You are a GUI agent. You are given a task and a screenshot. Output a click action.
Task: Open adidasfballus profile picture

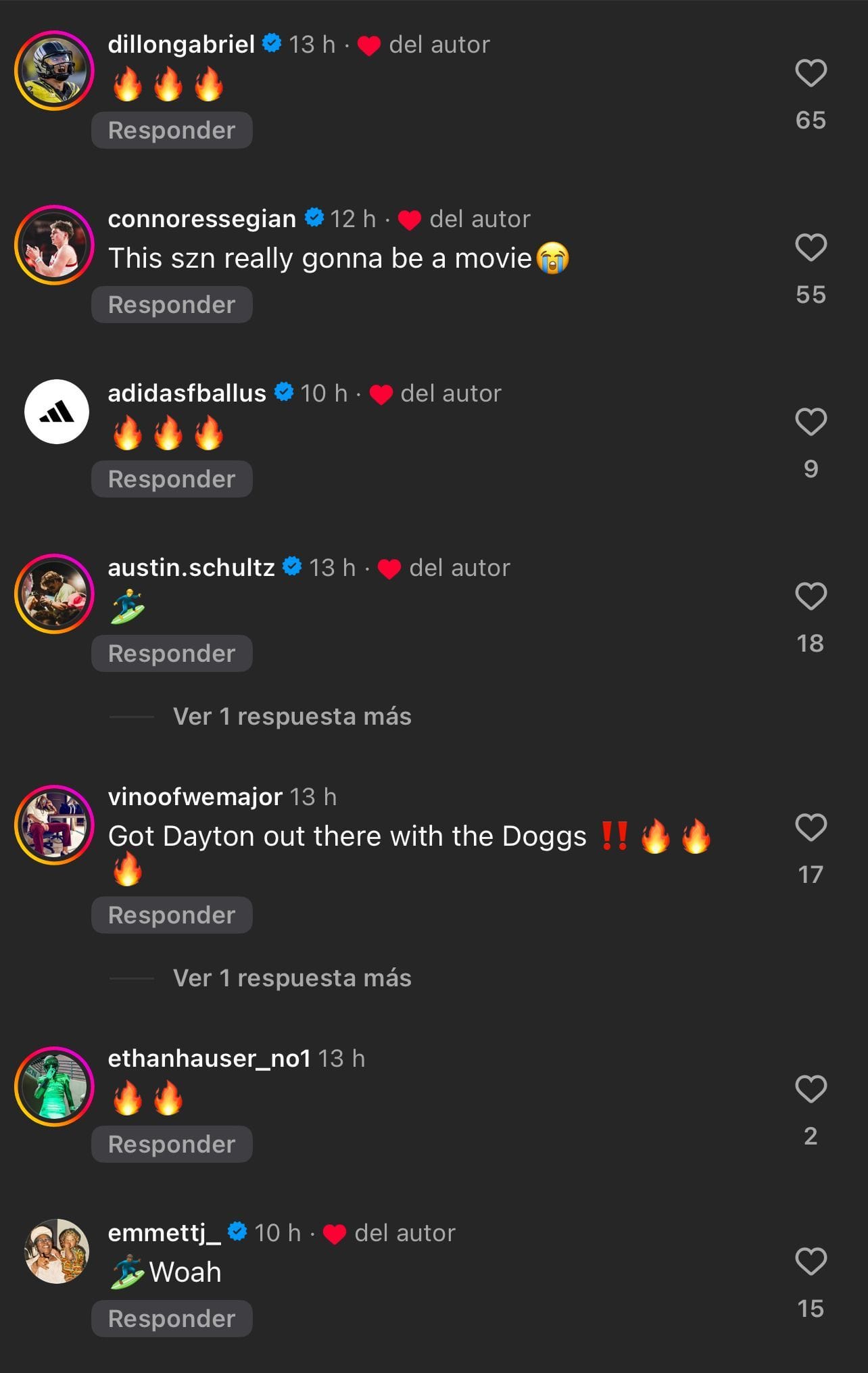56,412
